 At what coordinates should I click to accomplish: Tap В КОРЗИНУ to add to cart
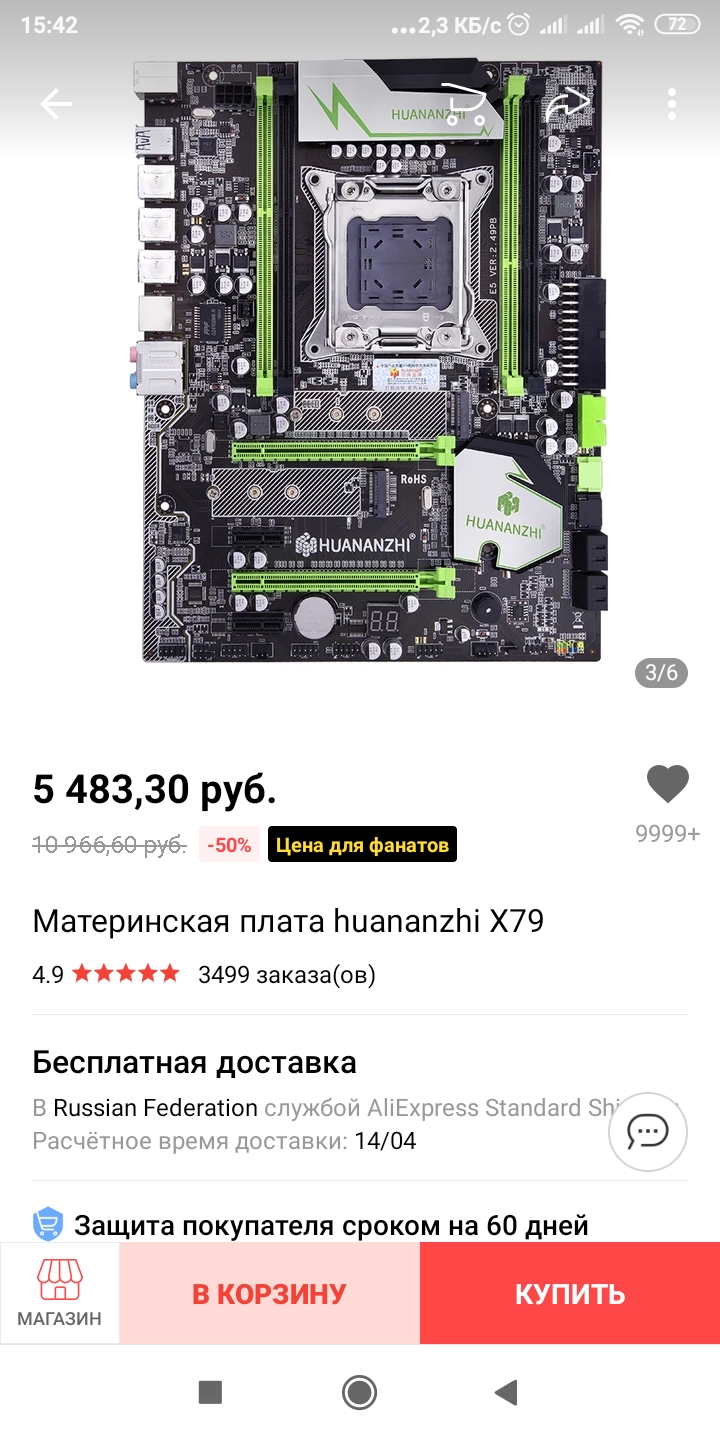click(269, 1293)
